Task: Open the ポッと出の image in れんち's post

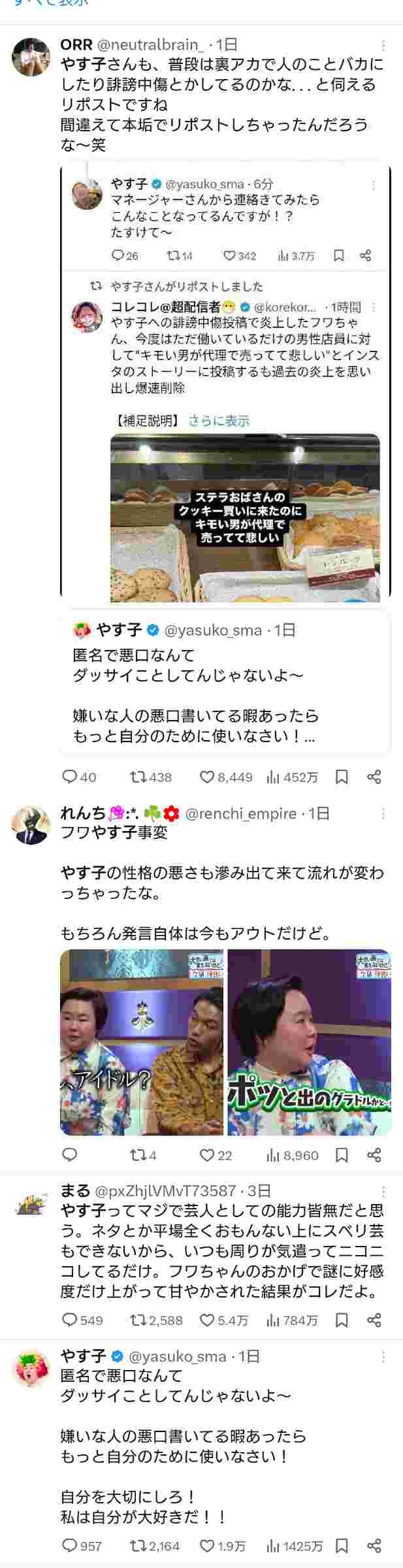Action: [x=309, y=1042]
